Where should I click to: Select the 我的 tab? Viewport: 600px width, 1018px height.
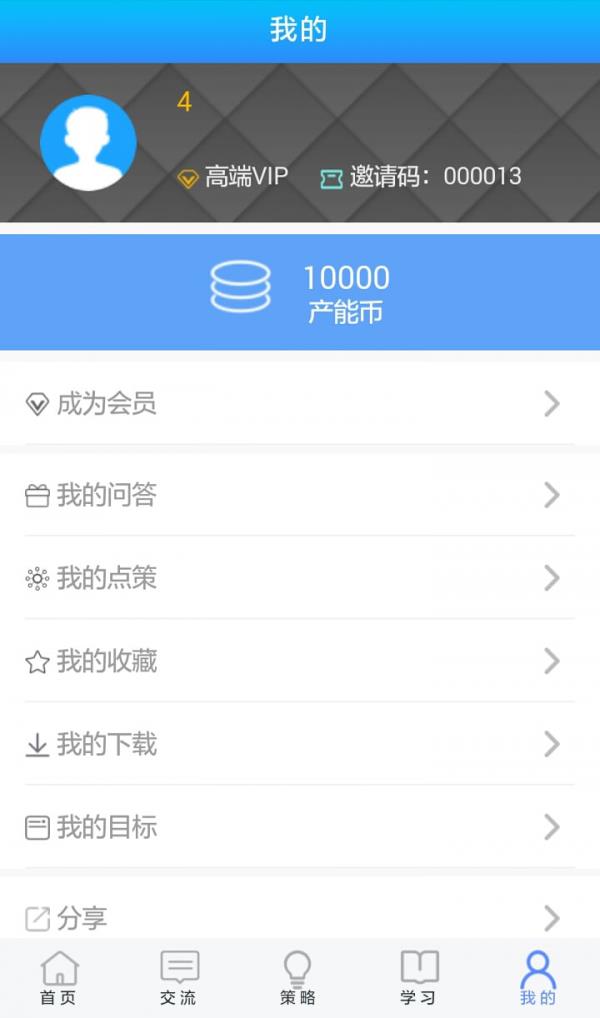coord(538,978)
